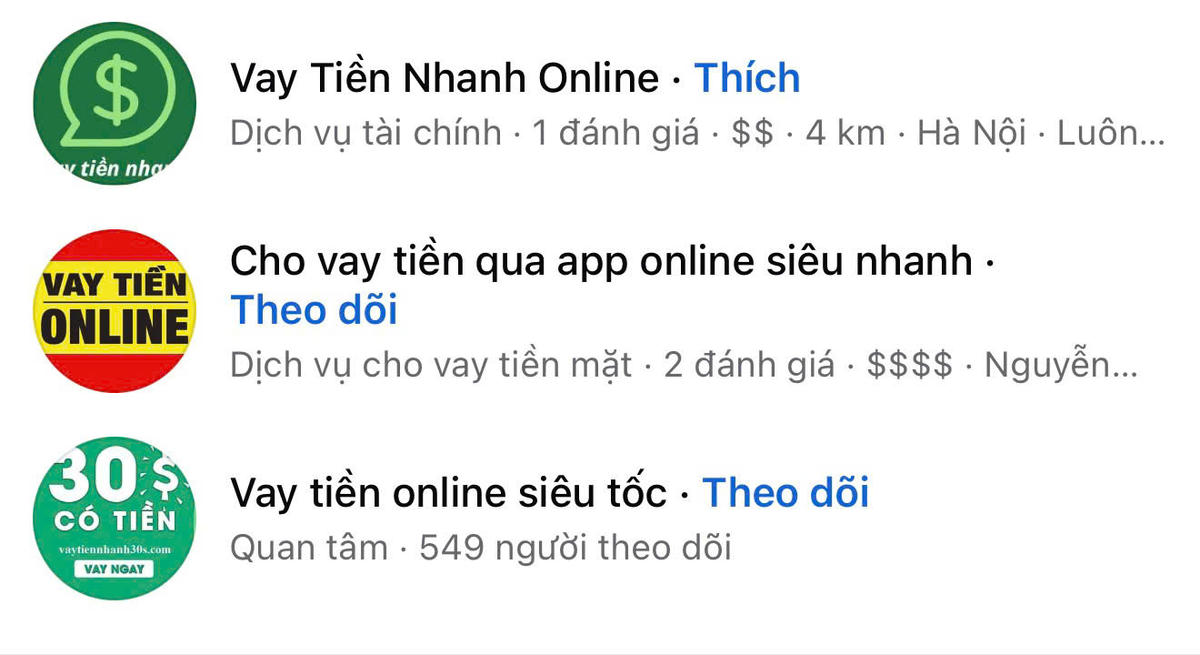Open Cho vay tiền qua app online siêu nhanh
1200x655 pixels.
pyautogui.click(x=600, y=262)
